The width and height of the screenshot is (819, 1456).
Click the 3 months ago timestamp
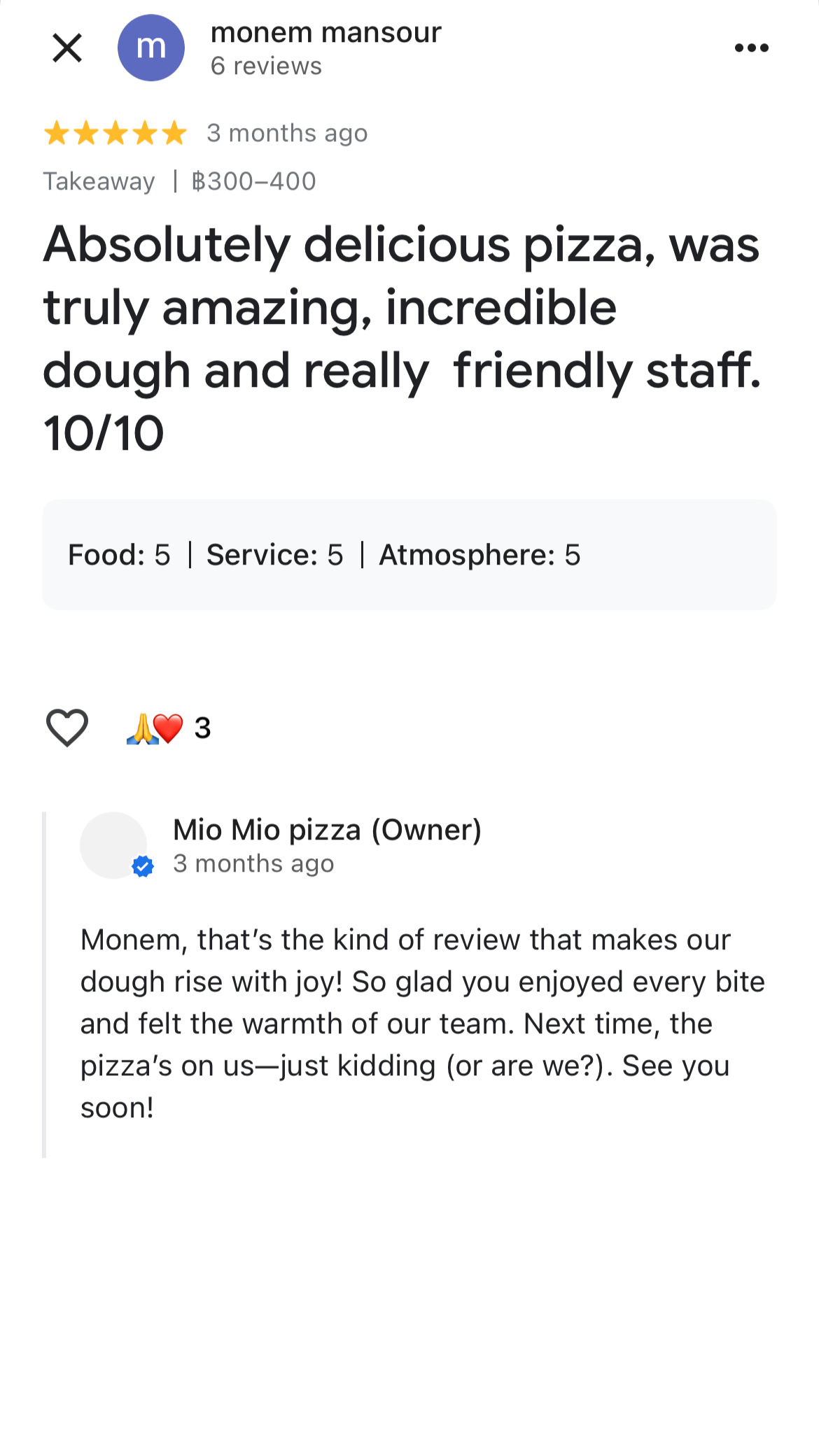[x=287, y=132]
